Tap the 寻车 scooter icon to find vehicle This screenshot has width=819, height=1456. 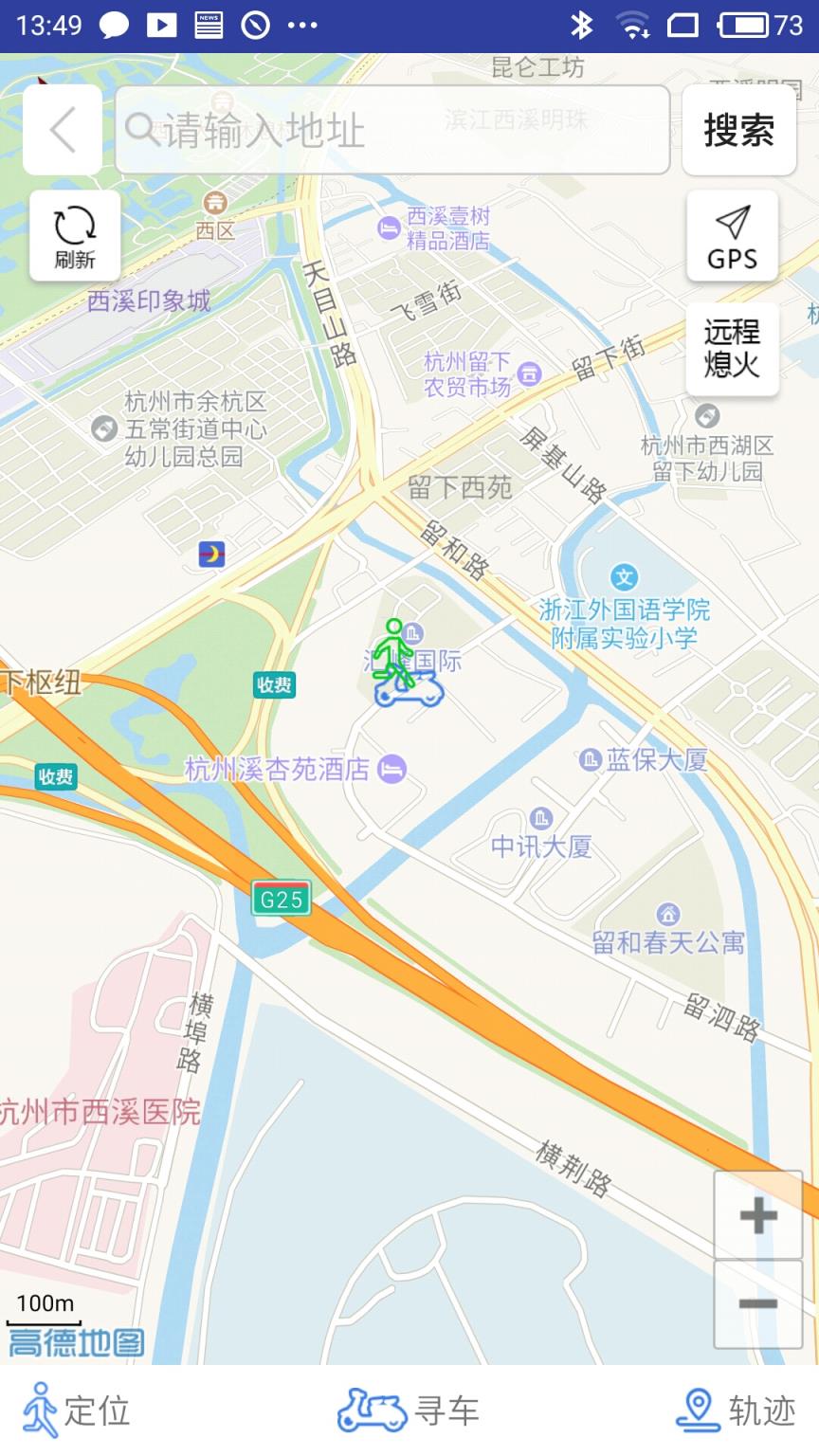[x=373, y=1411]
